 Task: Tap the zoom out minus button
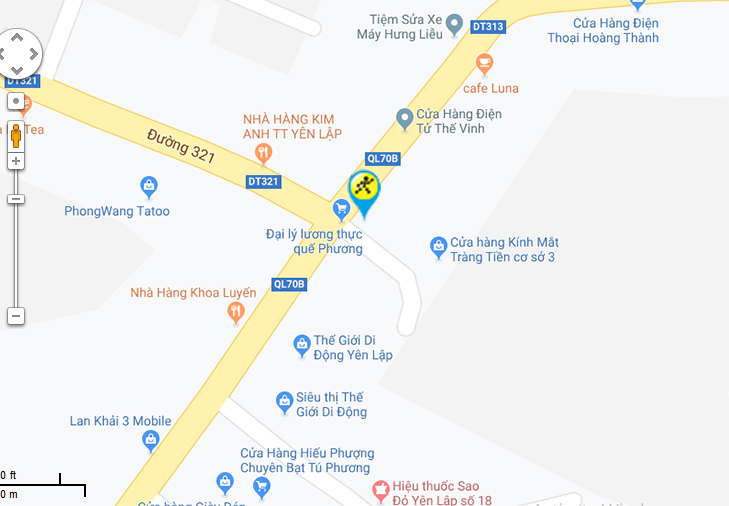16,317
